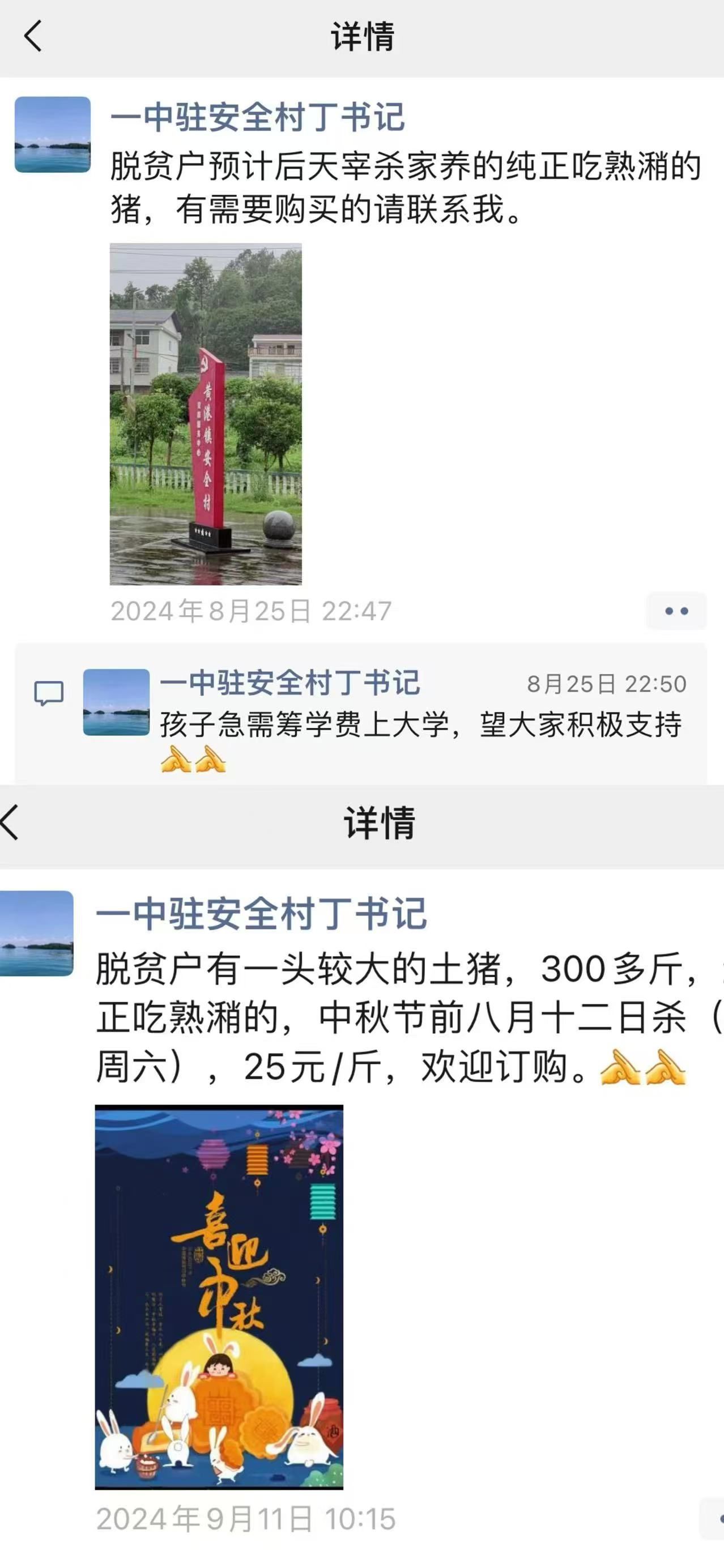The image size is (724, 1568).
Task: Tap the commenter avatar next to 孩子急需筹学费 comment
Action: tap(116, 702)
